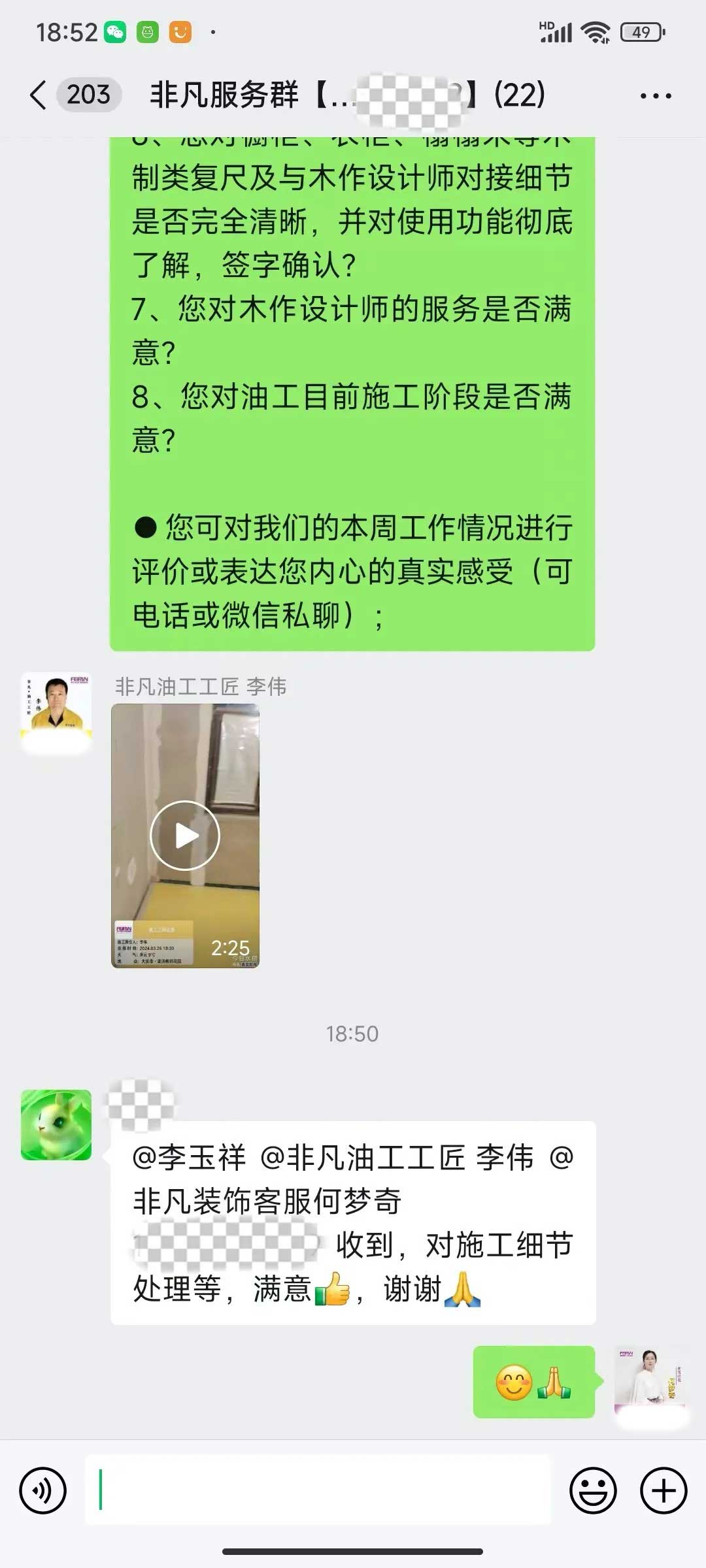
Task: View the green rabbit avatar's profile
Action: (x=56, y=1125)
